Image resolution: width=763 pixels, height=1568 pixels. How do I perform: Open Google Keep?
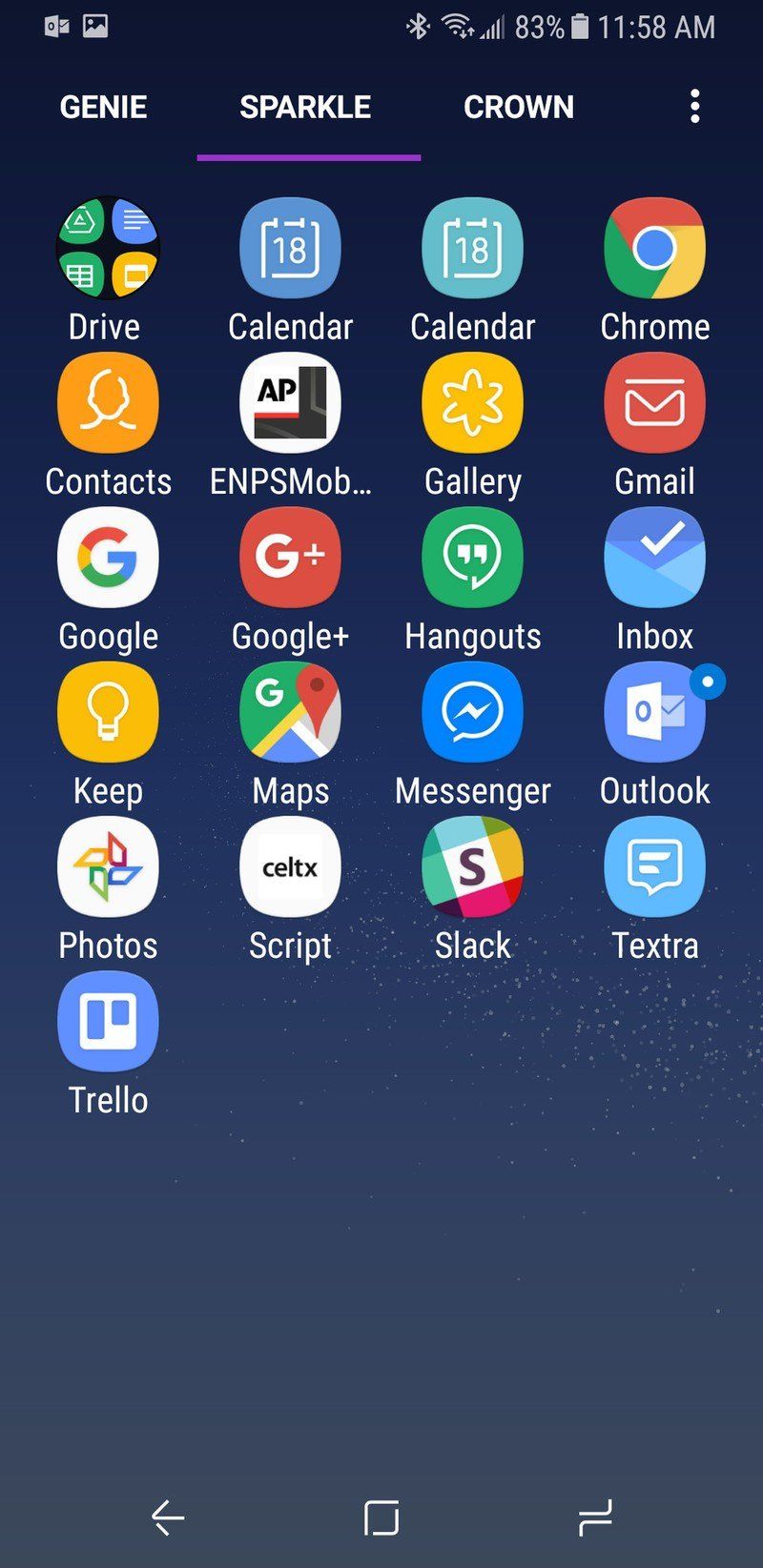click(x=108, y=713)
